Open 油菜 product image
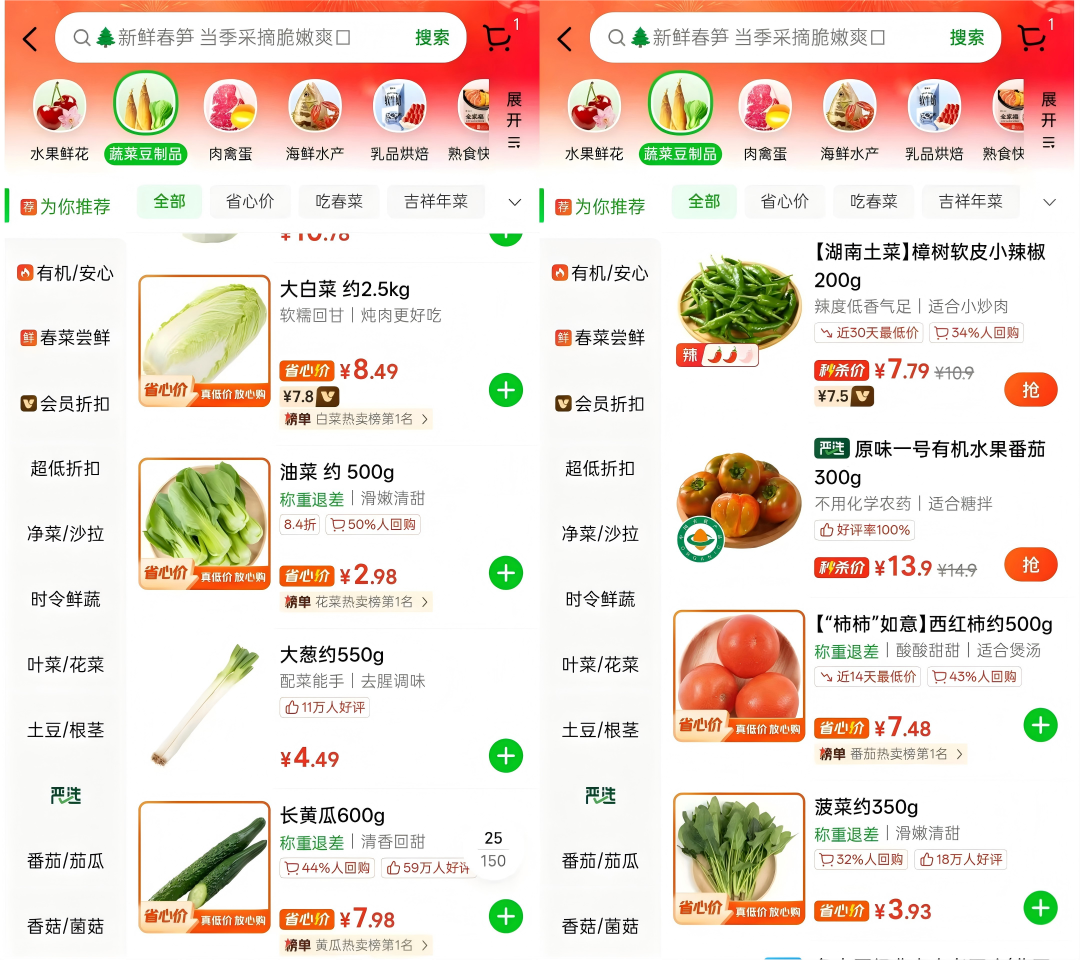Screen dimensions: 1080x960 [x=205, y=523]
